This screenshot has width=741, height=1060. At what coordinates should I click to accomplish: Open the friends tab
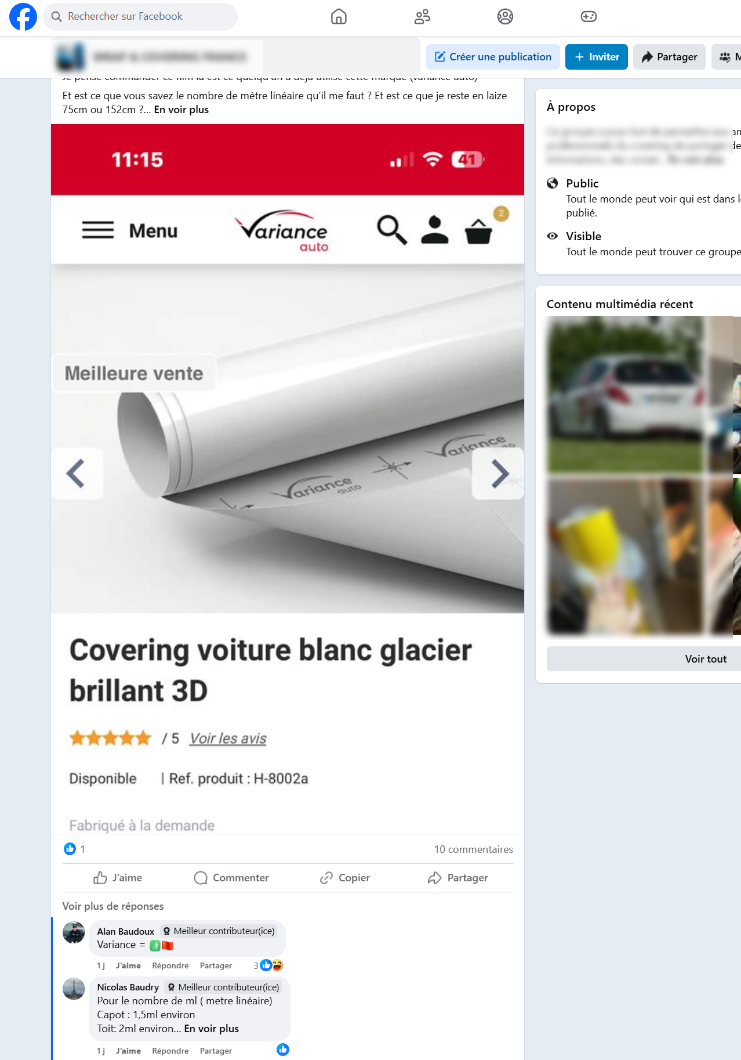[x=422, y=17]
